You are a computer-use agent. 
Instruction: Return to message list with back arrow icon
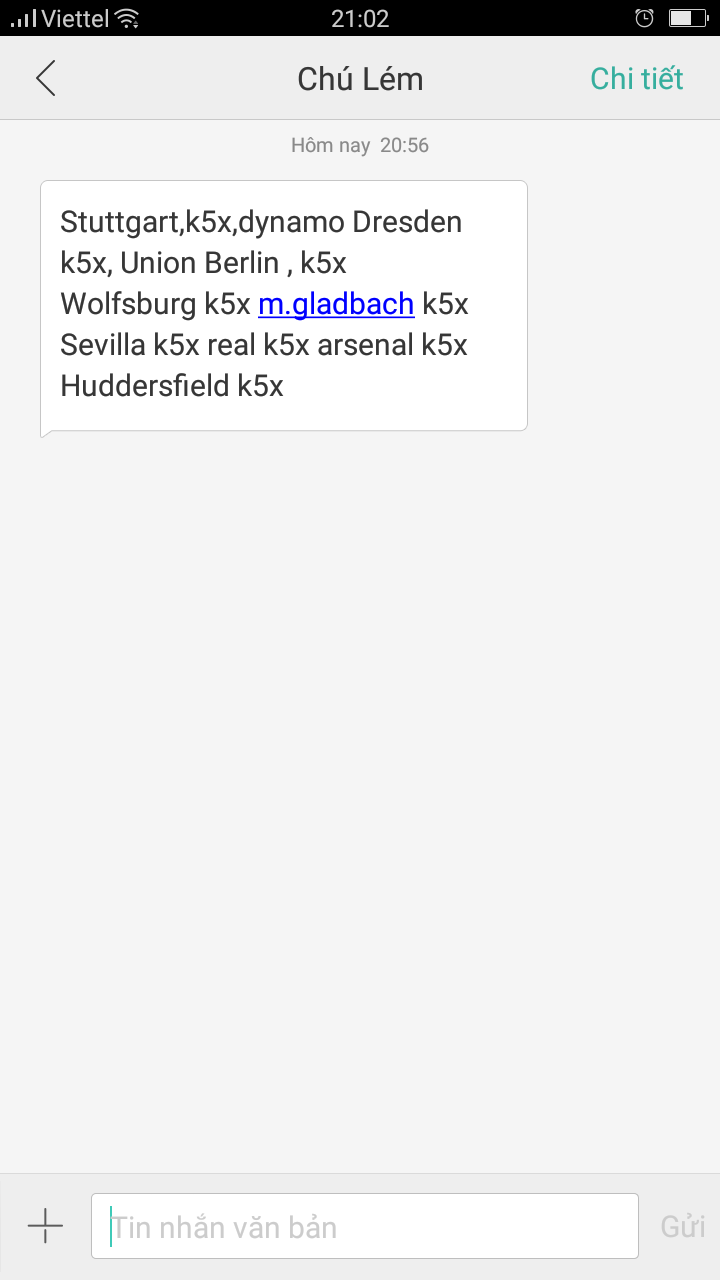pos(44,77)
